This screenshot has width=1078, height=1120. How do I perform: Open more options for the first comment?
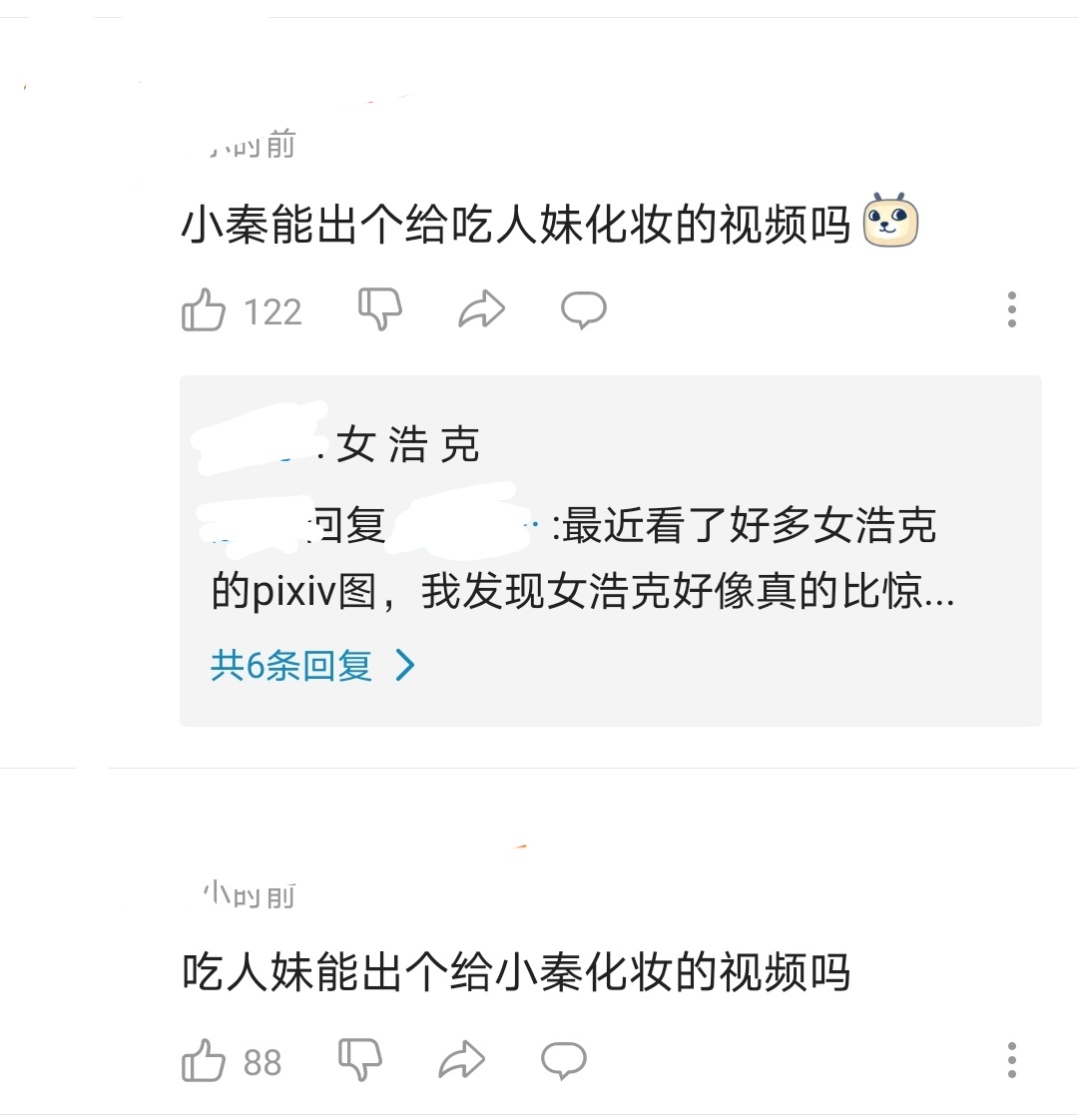pos(1012,309)
